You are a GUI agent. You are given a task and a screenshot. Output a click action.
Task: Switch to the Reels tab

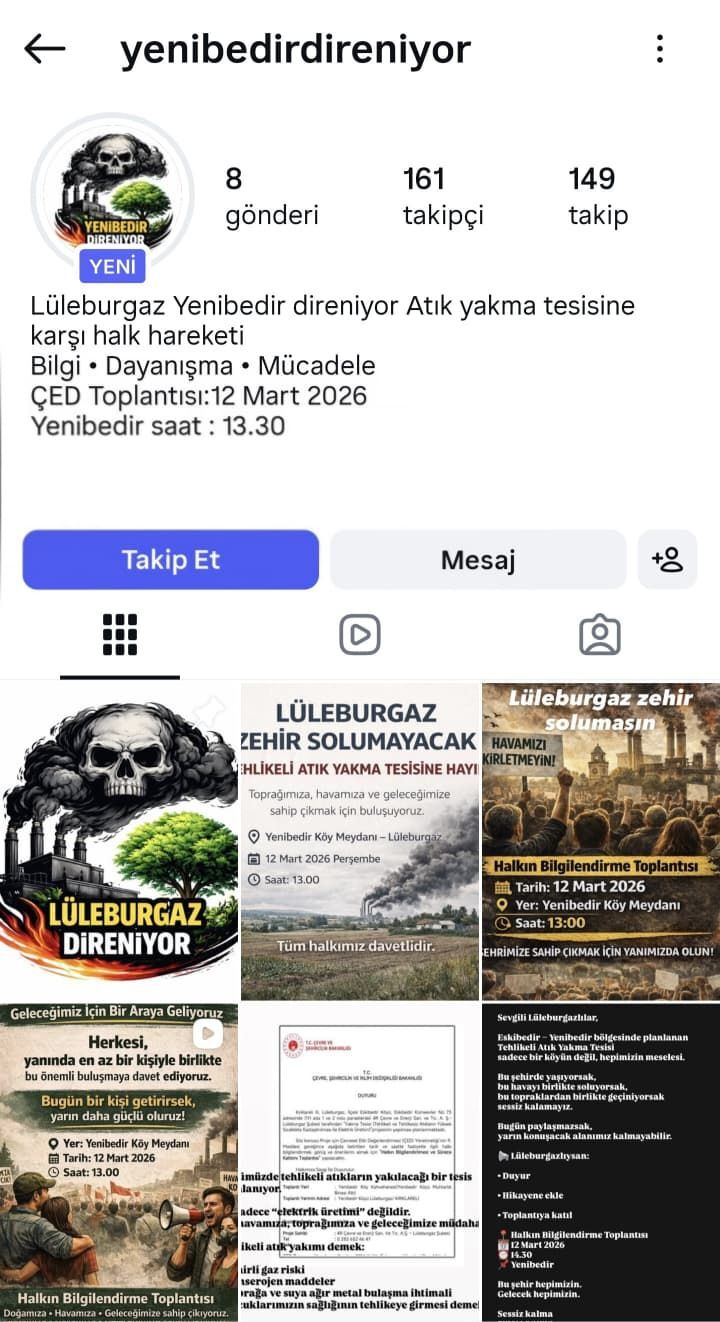click(360, 635)
